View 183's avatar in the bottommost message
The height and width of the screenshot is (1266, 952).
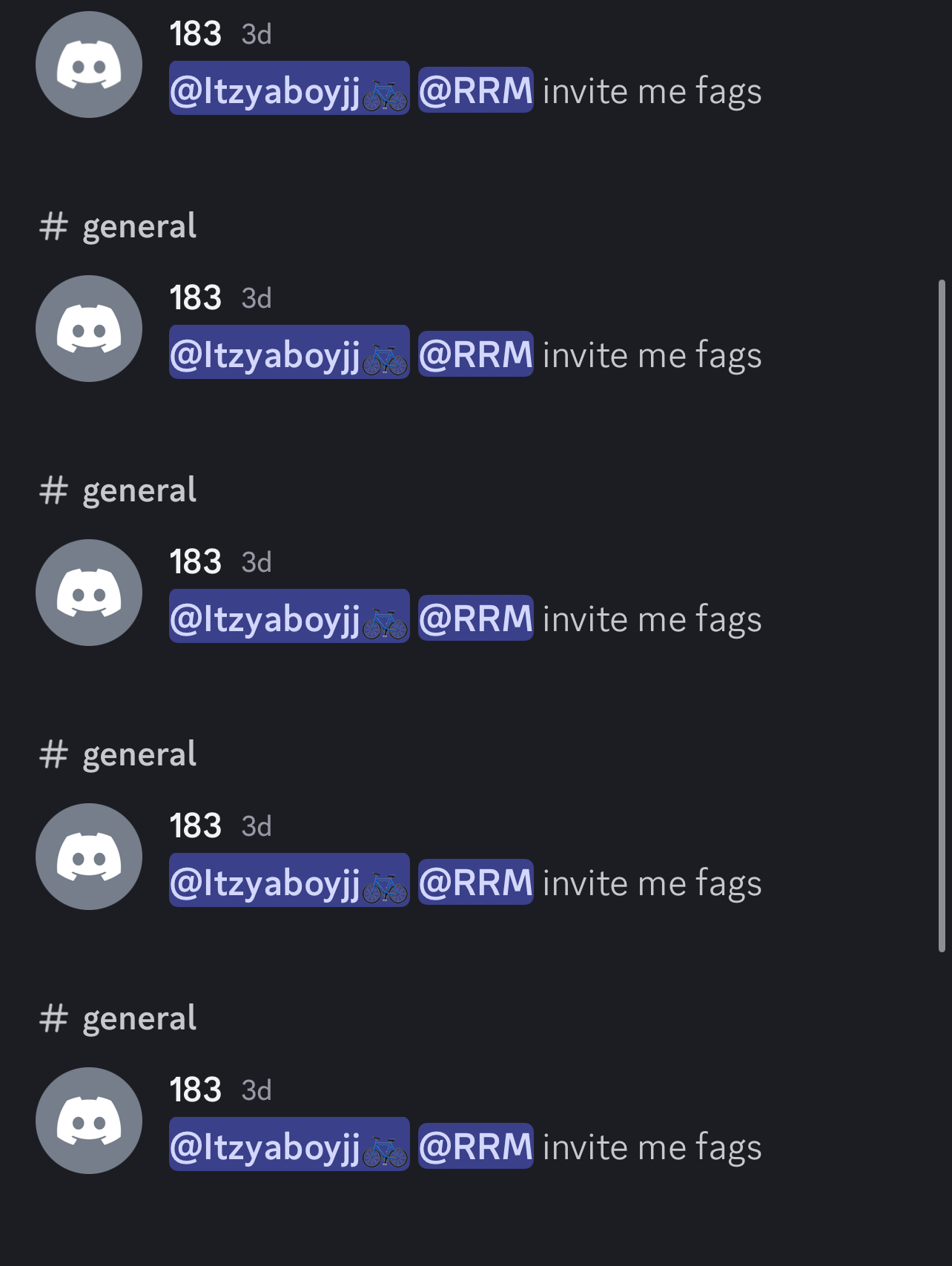[89, 1120]
